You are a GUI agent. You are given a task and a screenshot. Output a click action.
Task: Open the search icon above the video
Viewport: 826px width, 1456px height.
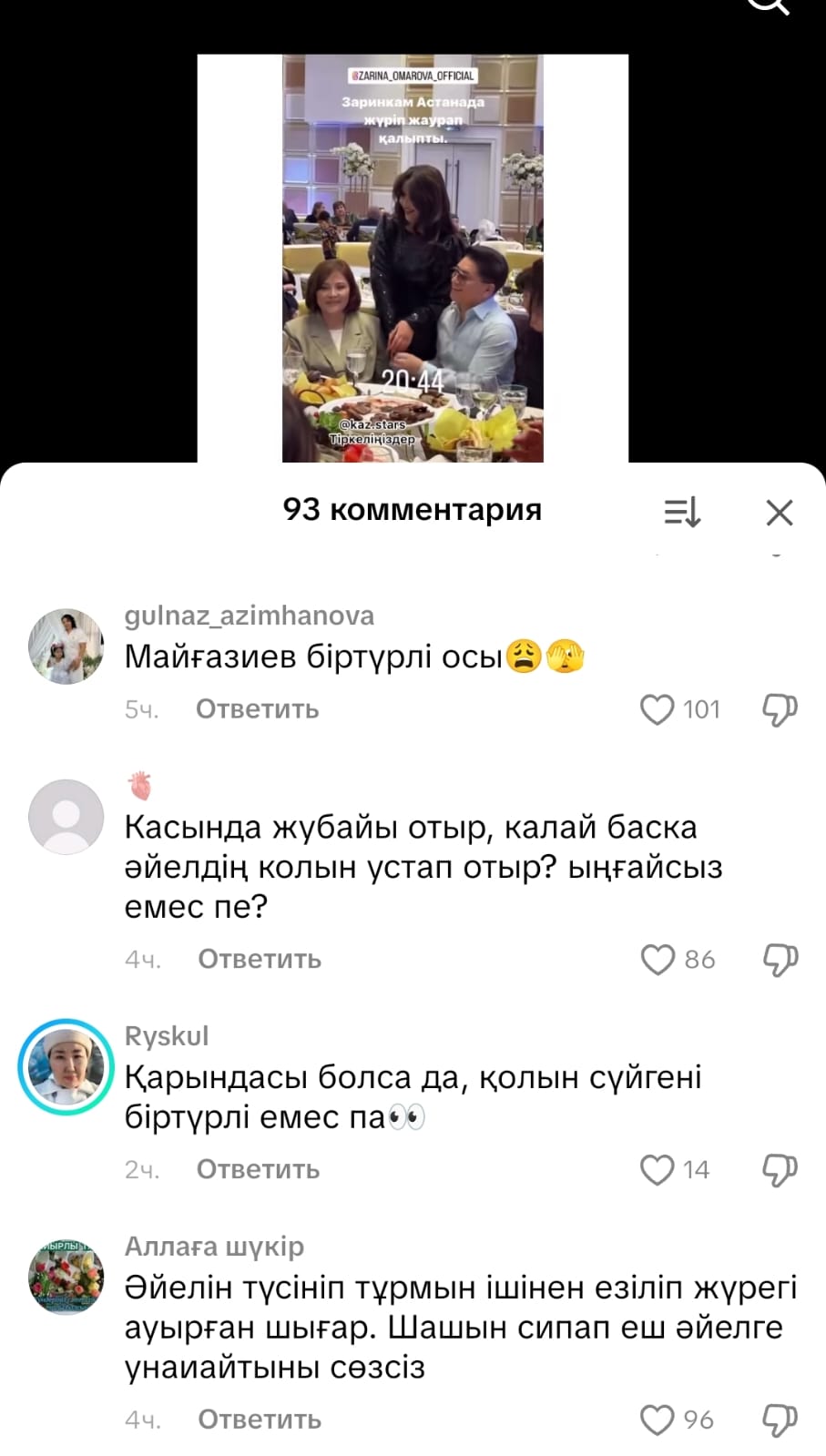pos(769,5)
